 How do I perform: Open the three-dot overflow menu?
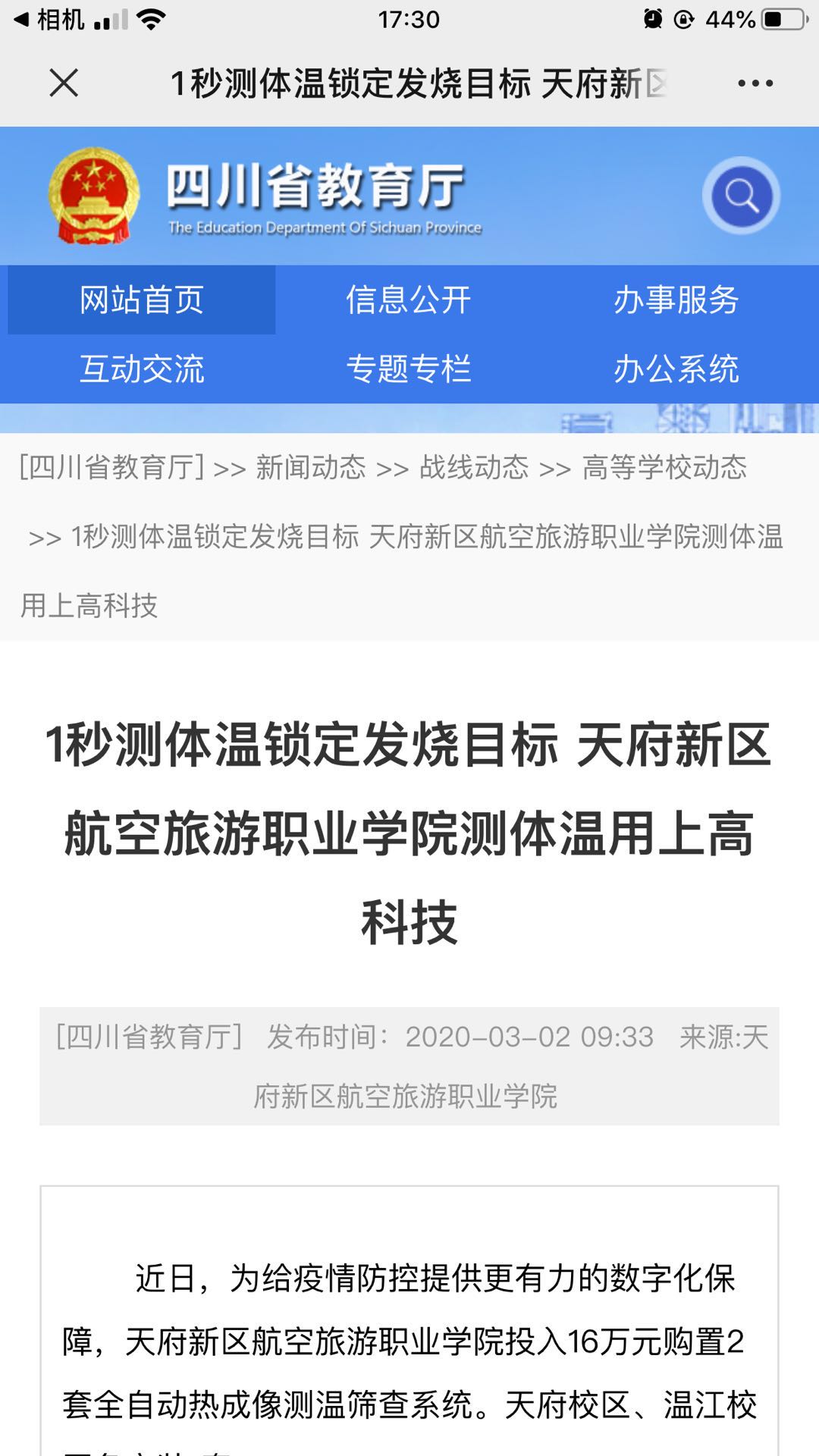755,83
